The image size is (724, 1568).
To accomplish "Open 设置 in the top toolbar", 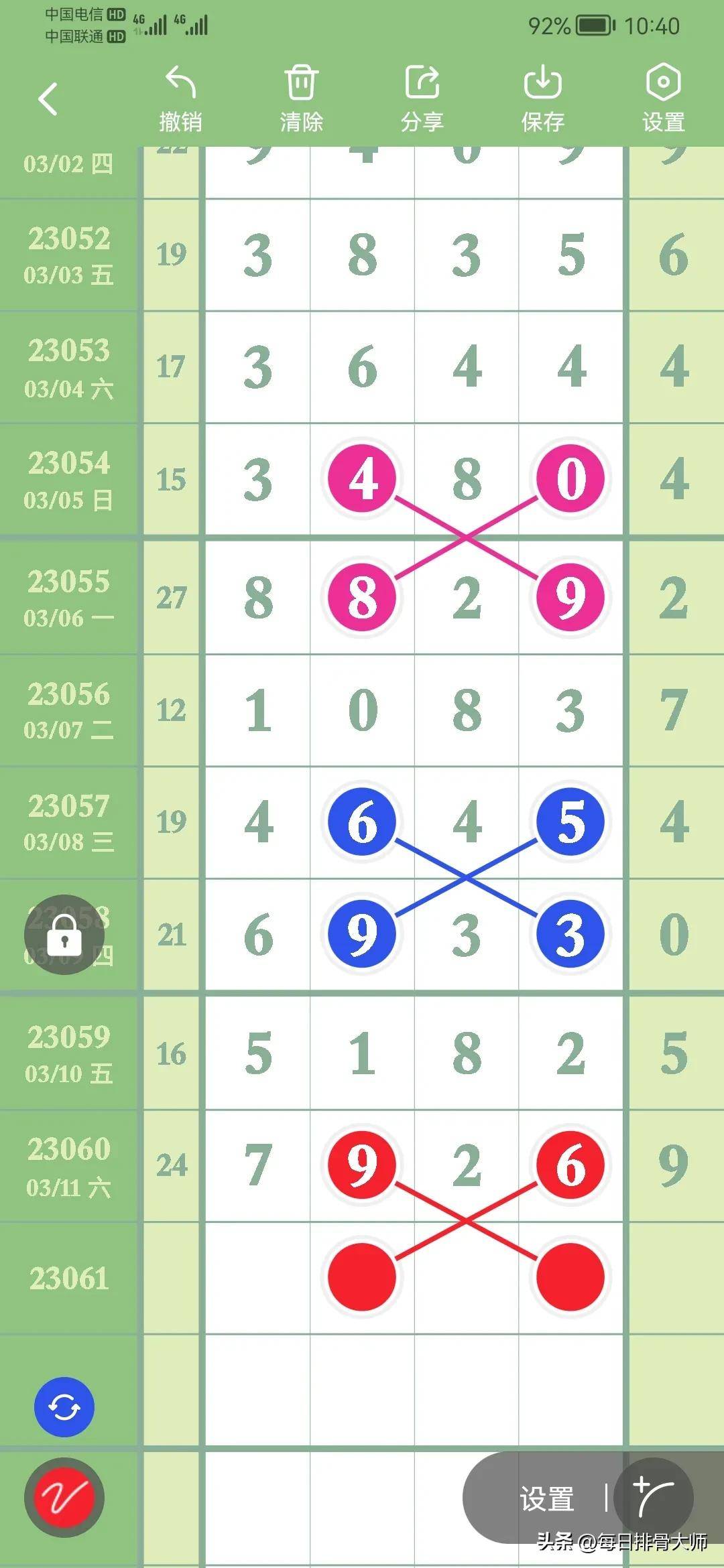I will tap(664, 99).
